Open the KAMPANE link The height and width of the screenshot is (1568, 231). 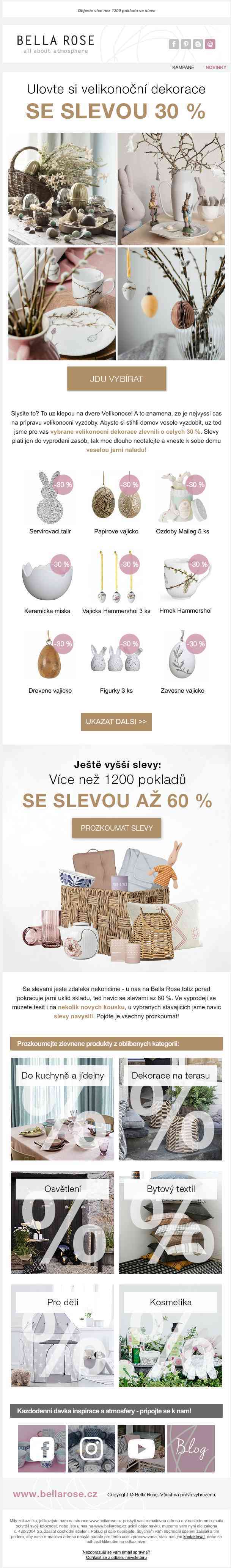click(x=183, y=67)
